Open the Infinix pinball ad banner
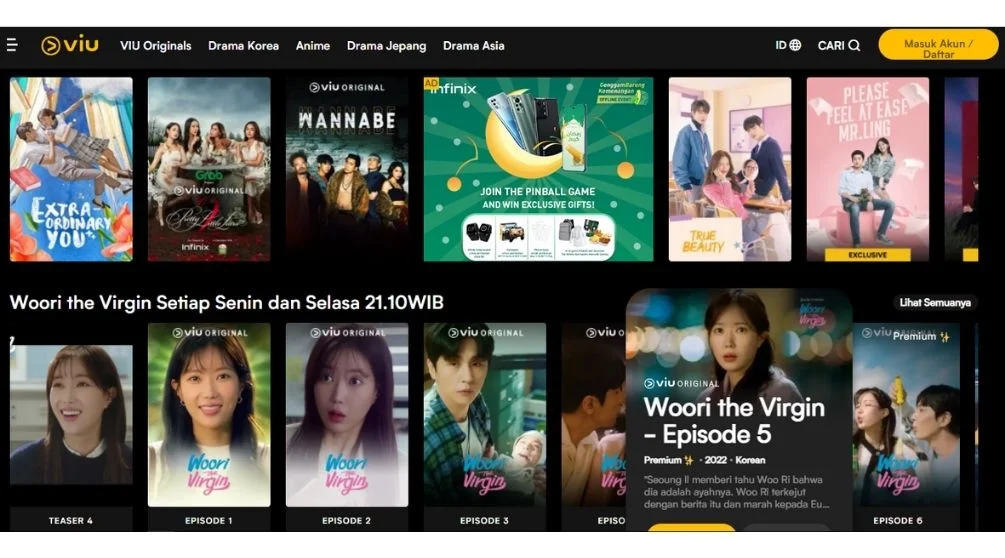Screen dimensions: 1005x558 point(539,169)
